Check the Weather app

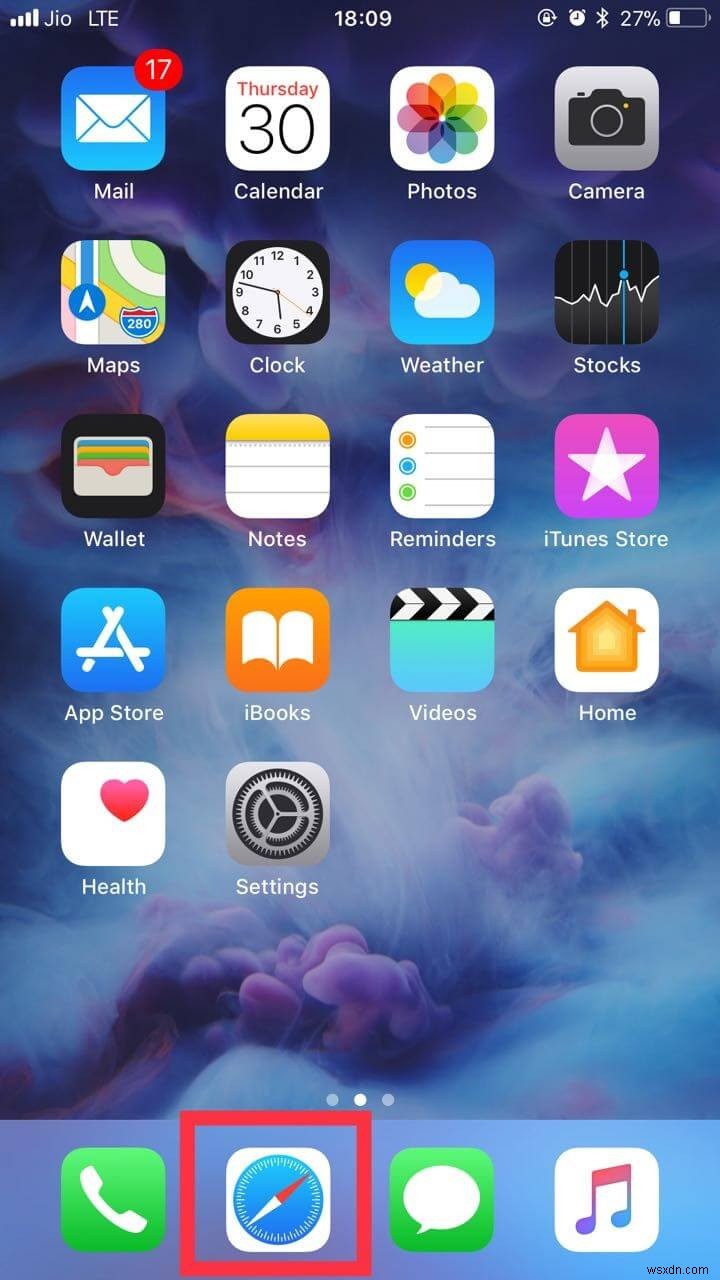tap(441, 292)
